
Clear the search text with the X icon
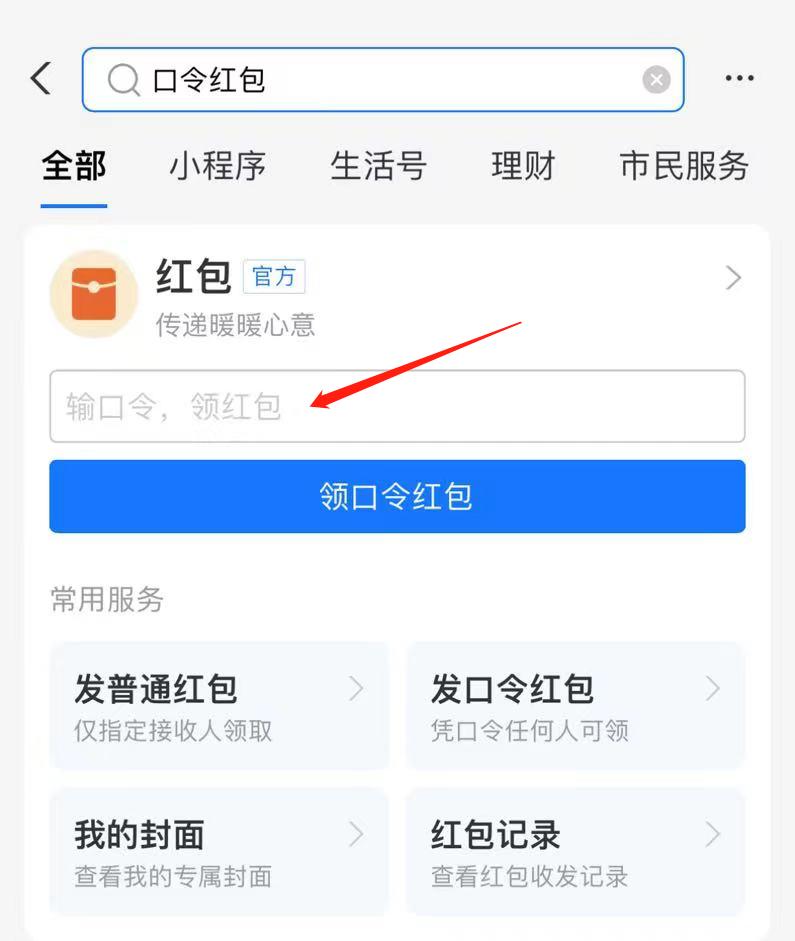pos(656,80)
